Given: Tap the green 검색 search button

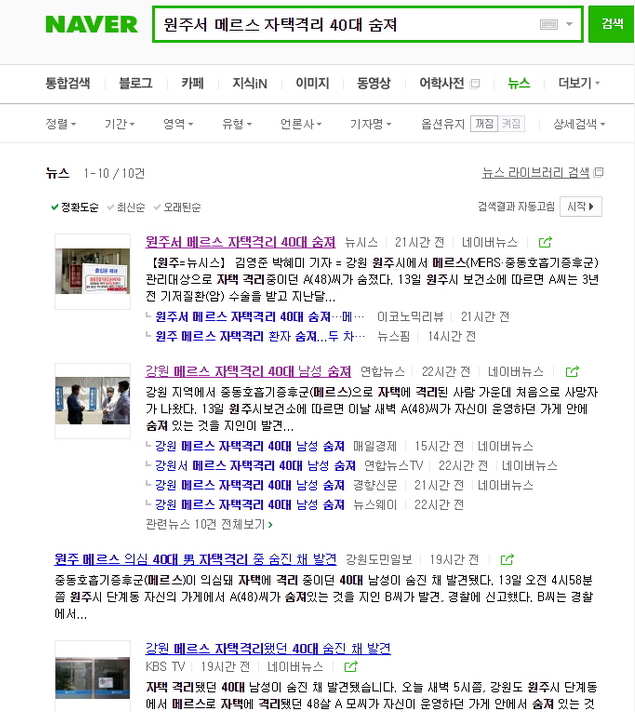Looking at the screenshot, I should click(x=611, y=23).
